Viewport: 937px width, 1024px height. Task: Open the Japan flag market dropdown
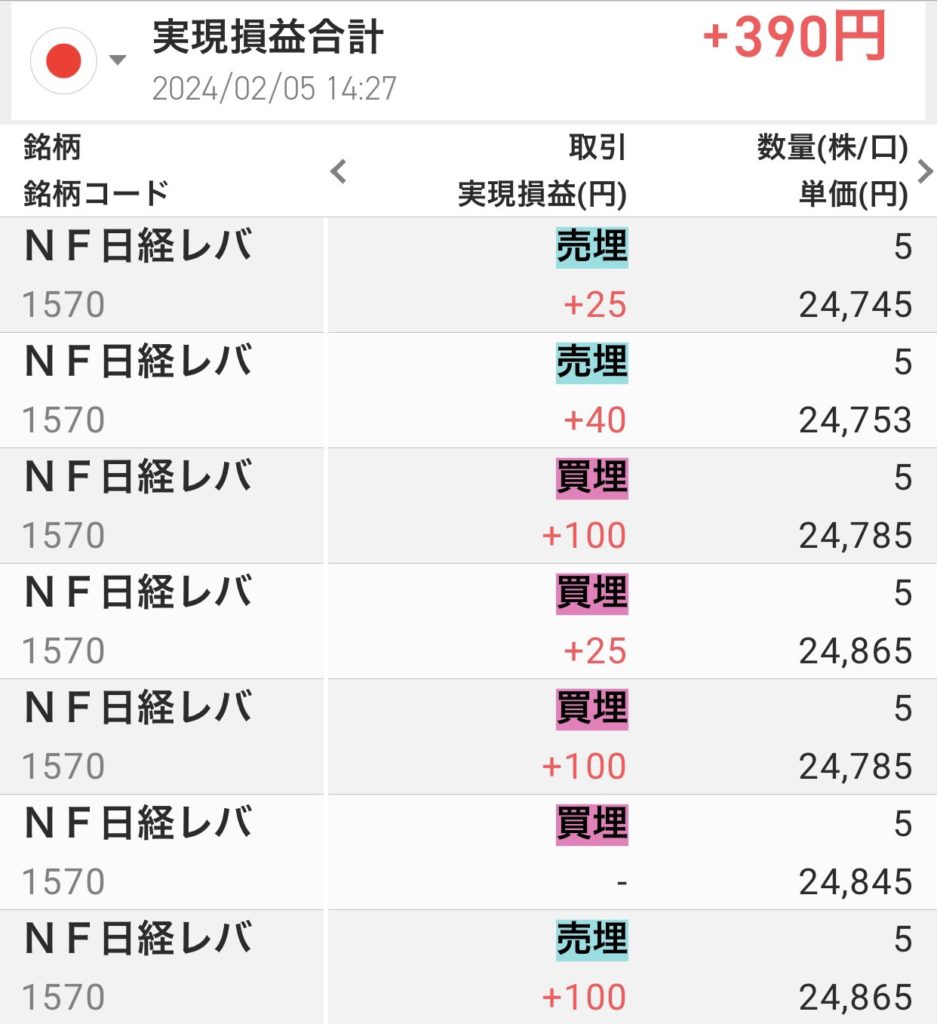tap(78, 60)
